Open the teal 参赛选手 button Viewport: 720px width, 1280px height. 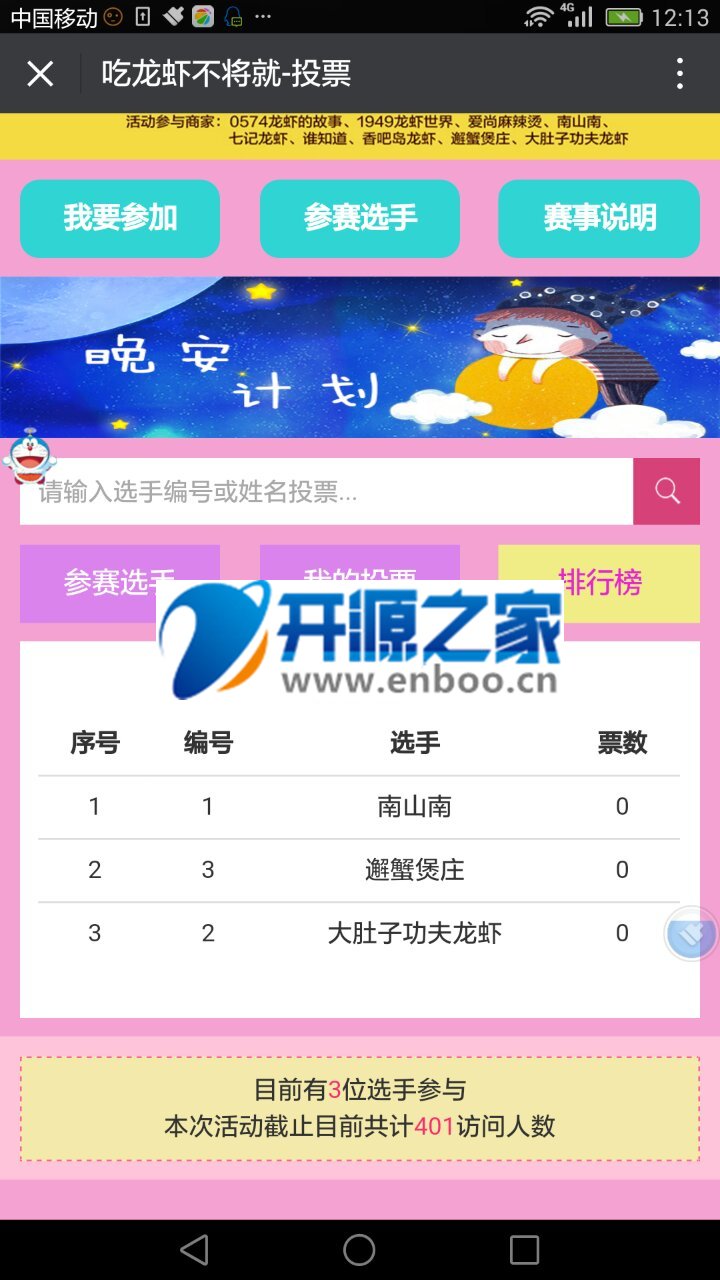360,218
